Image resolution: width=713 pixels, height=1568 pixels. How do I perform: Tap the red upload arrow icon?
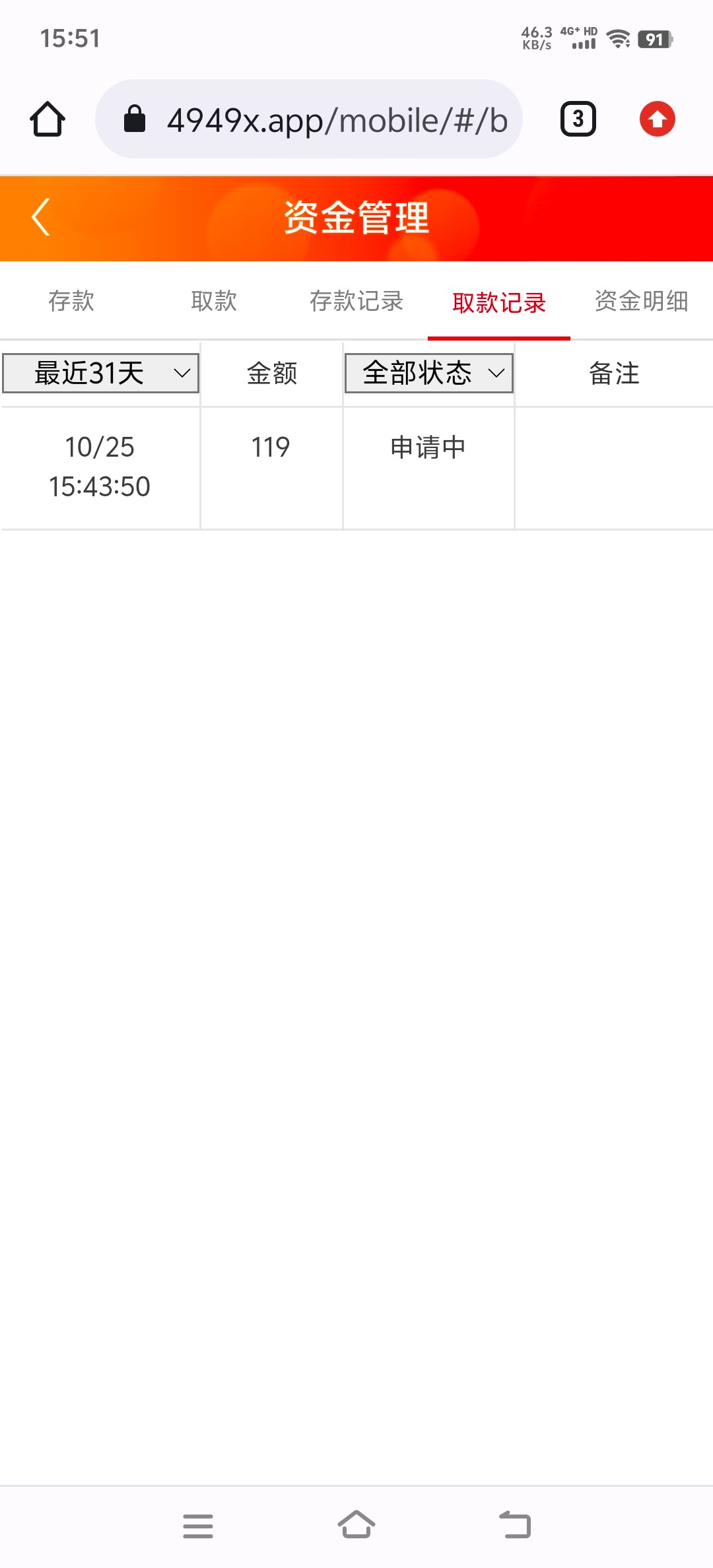[x=658, y=119]
